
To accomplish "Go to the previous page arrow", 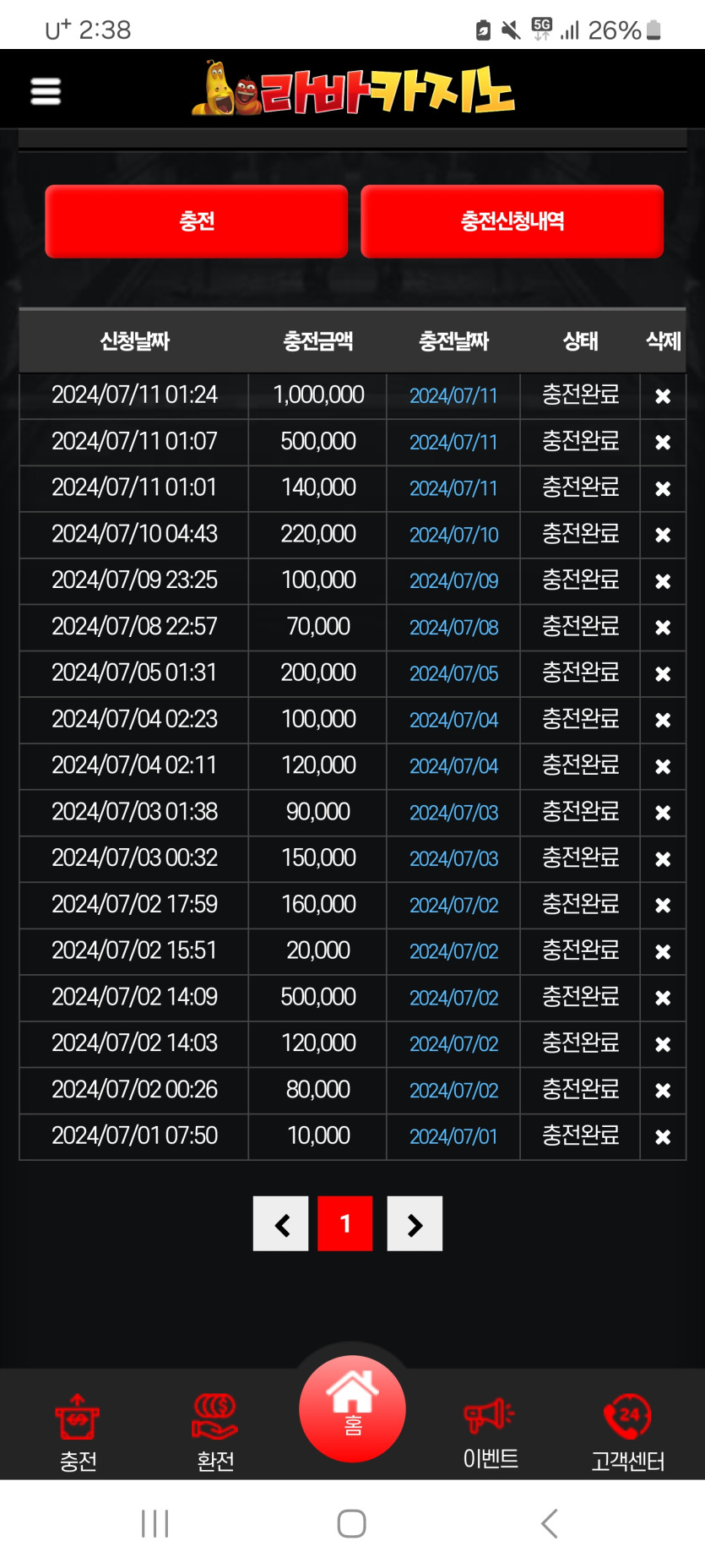I will [281, 1224].
